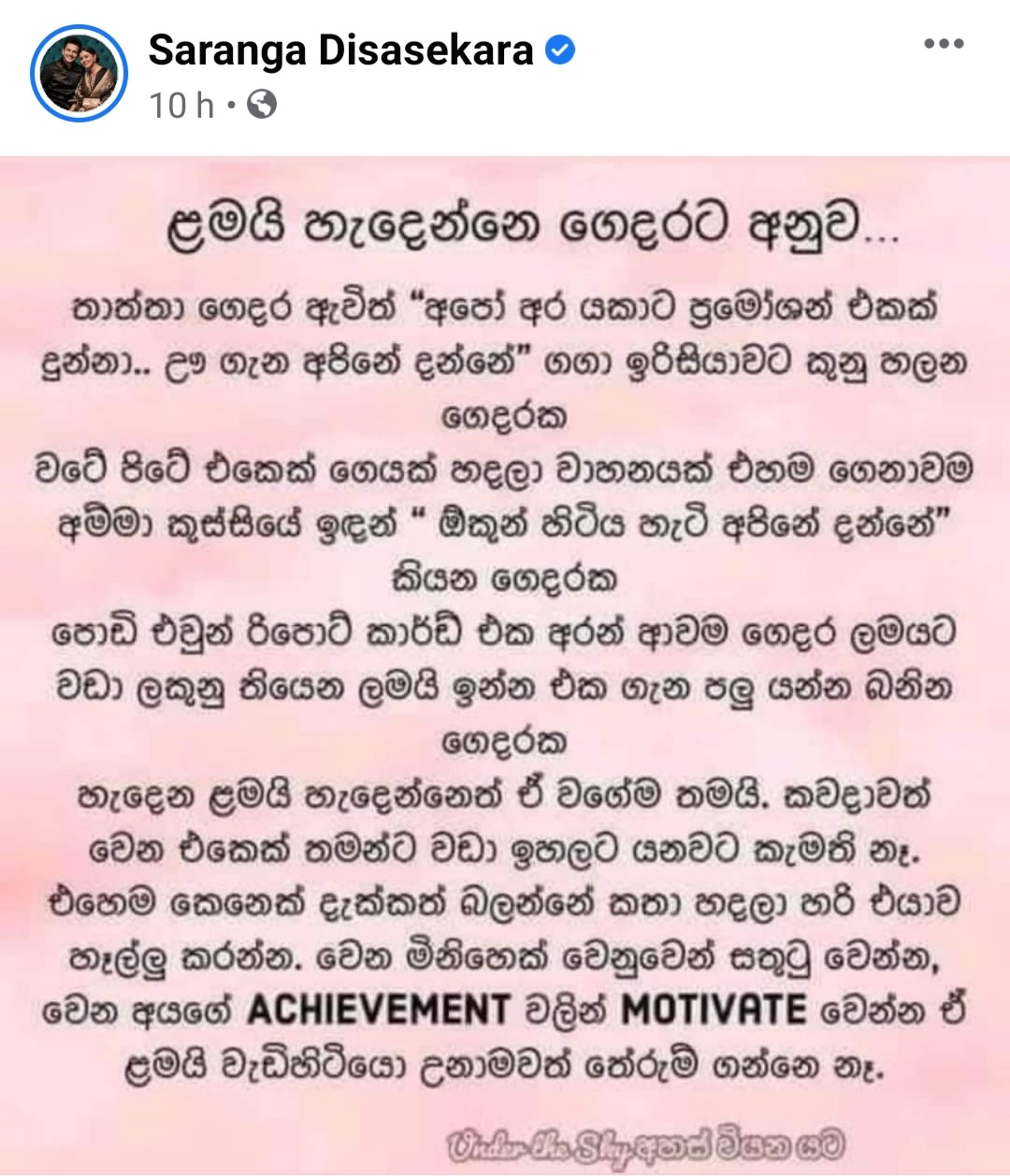
Task: Tap the 10 h post timestamp
Action: pyautogui.click(x=181, y=105)
